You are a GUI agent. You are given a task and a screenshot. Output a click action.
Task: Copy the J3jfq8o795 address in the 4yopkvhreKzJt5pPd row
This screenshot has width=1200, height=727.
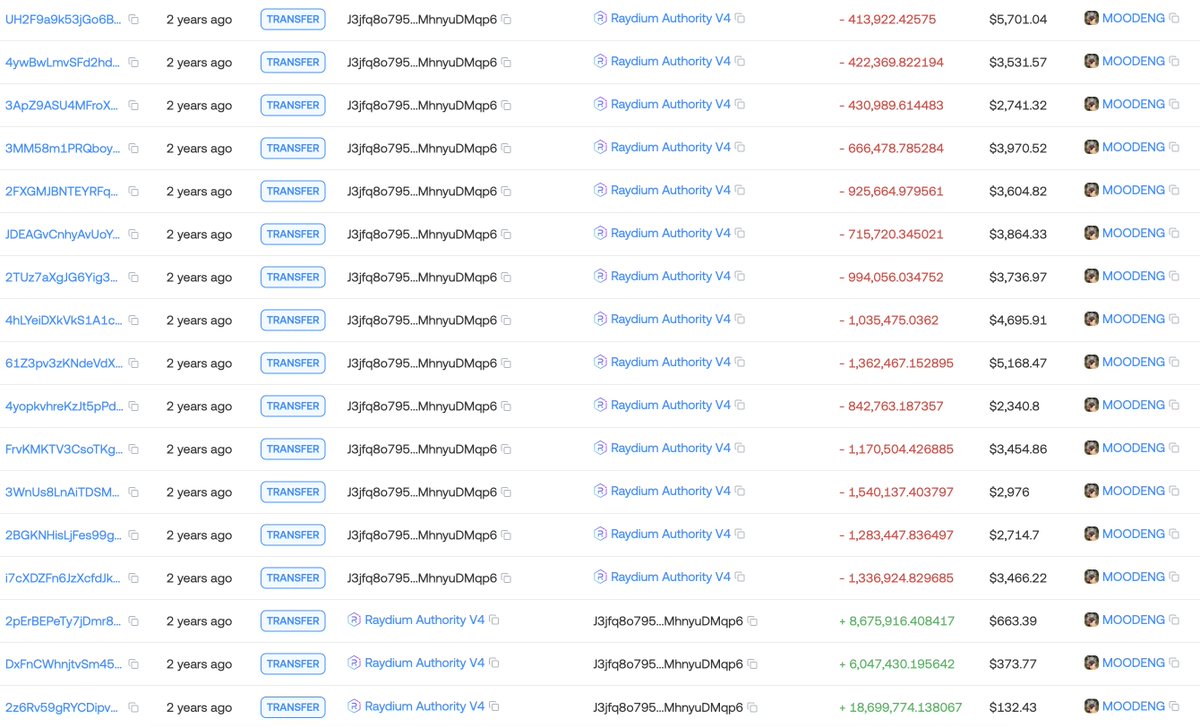pos(506,406)
